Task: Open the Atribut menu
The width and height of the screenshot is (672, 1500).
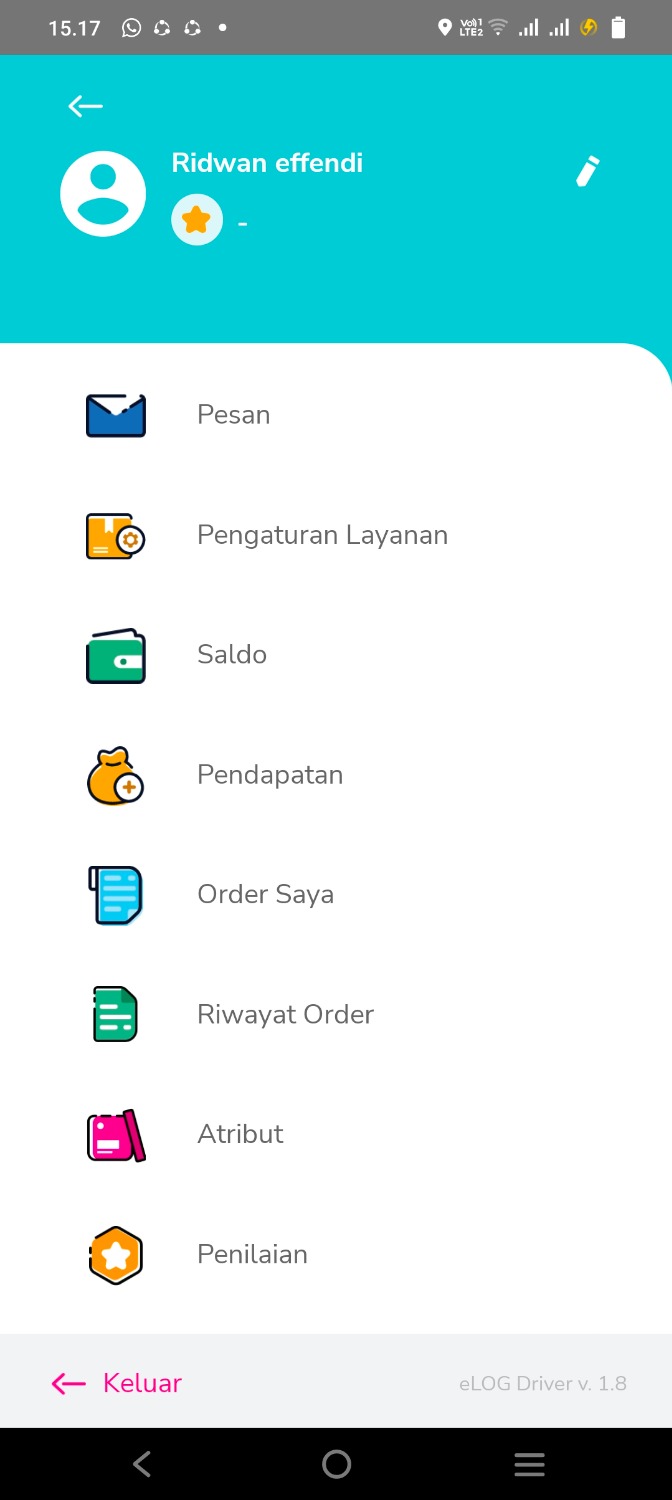Action: point(240,1135)
